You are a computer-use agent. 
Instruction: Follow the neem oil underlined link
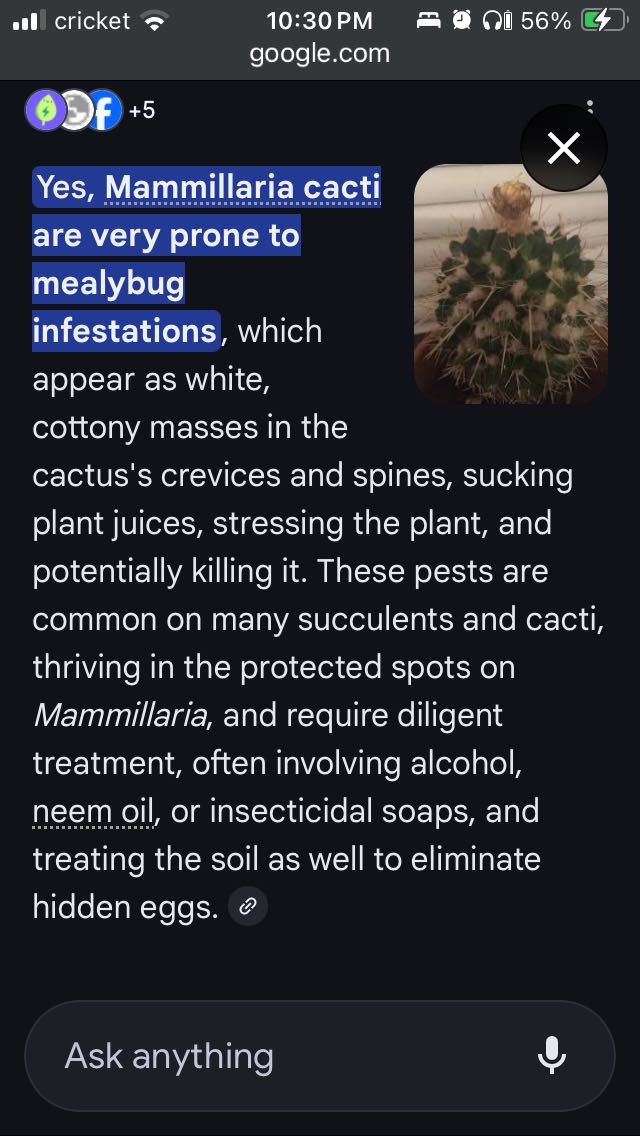tap(91, 811)
